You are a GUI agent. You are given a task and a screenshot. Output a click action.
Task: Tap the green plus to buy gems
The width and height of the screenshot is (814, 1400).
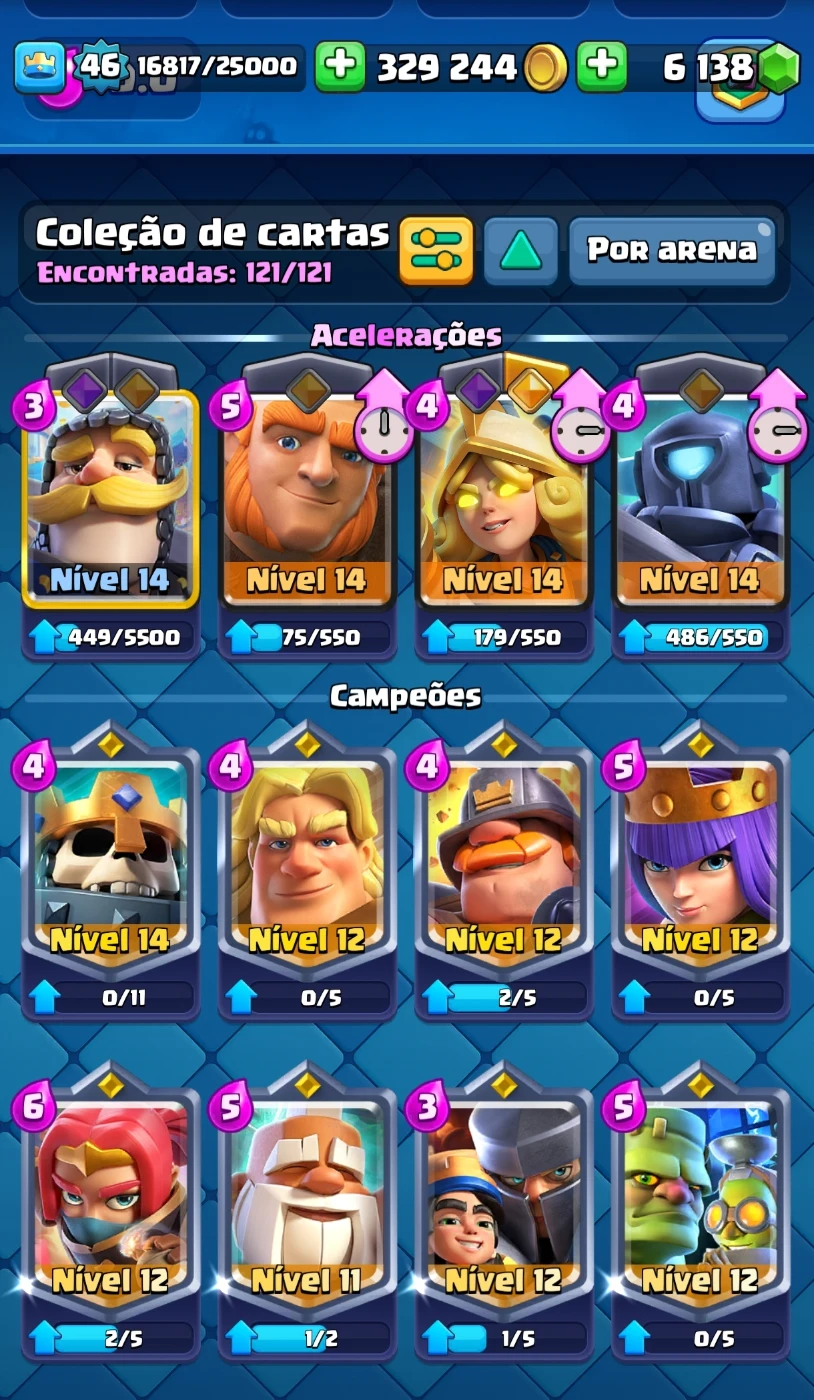601,67
